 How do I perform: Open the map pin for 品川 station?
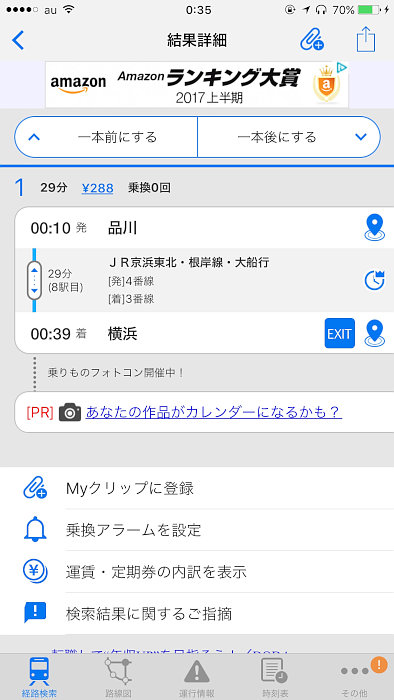point(374,228)
